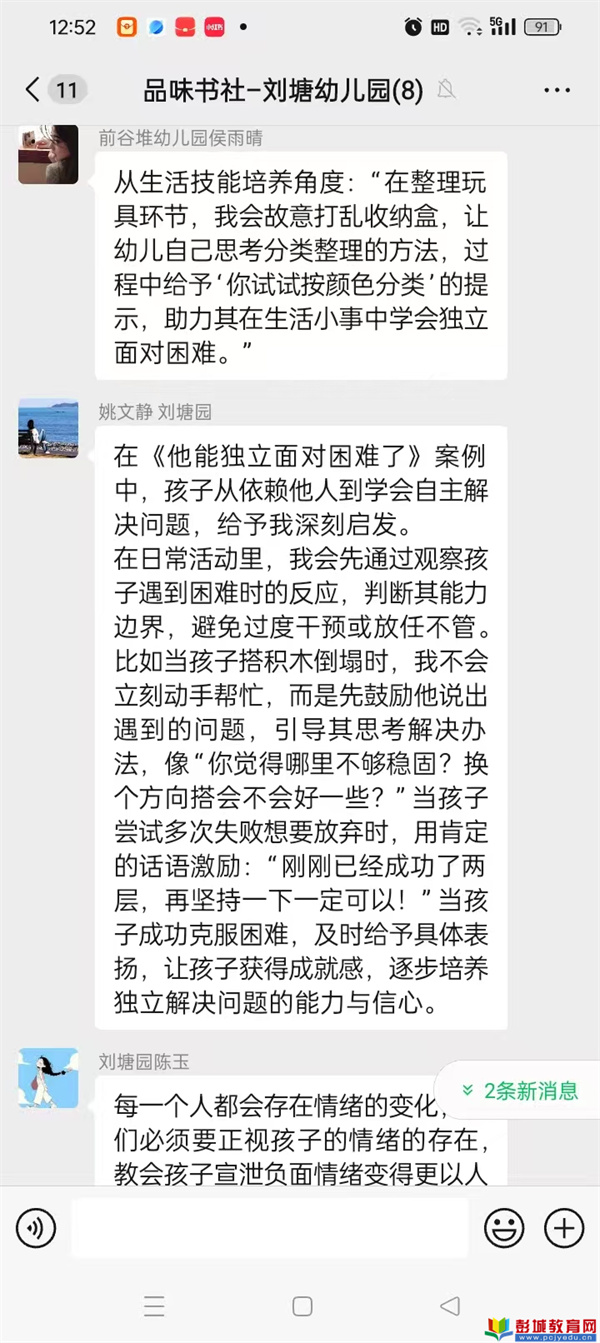Switch to voice message input
Screen dimensions: 600x1343
pyautogui.click(x=37, y=1227)
